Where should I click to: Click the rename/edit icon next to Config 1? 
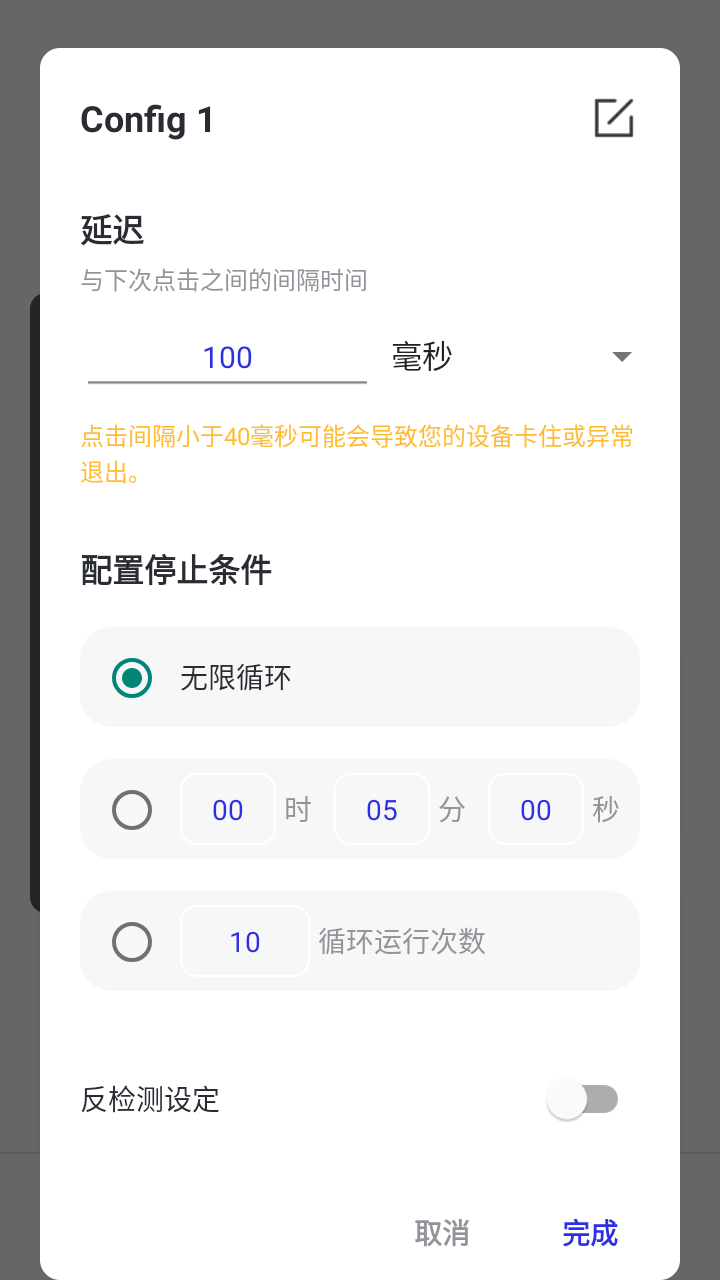coord(613,117)
